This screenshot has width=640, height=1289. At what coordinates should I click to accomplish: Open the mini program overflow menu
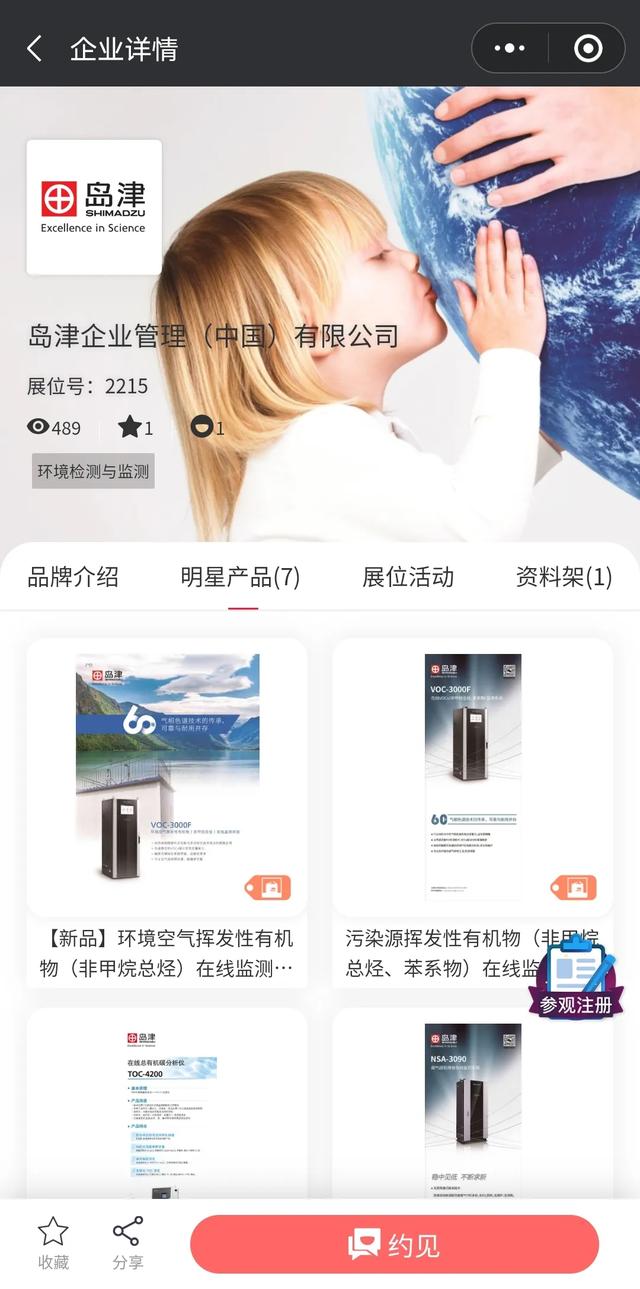click(510, 48)
